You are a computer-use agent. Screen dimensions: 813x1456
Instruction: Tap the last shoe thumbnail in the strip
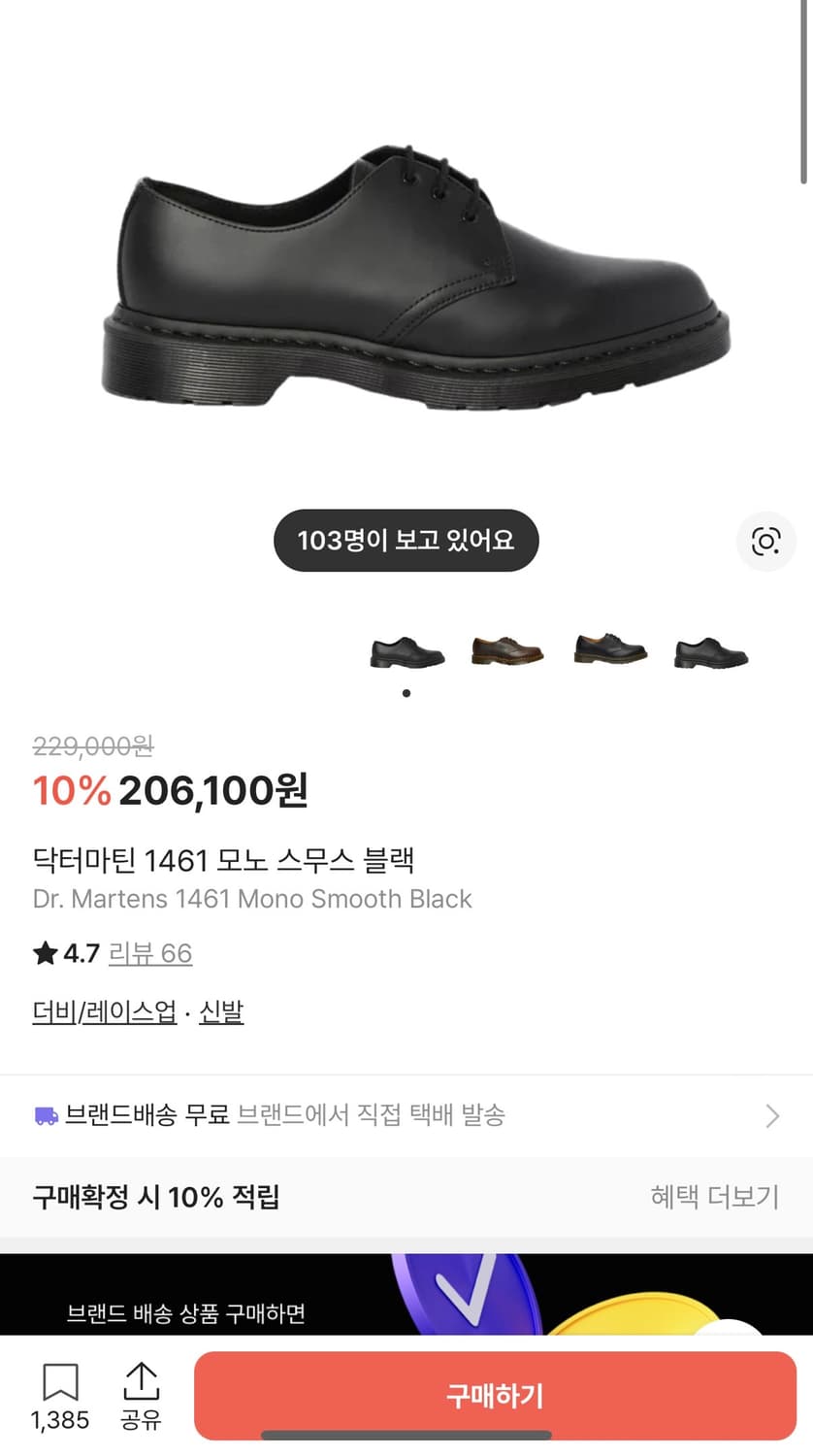tap(710, 652)
